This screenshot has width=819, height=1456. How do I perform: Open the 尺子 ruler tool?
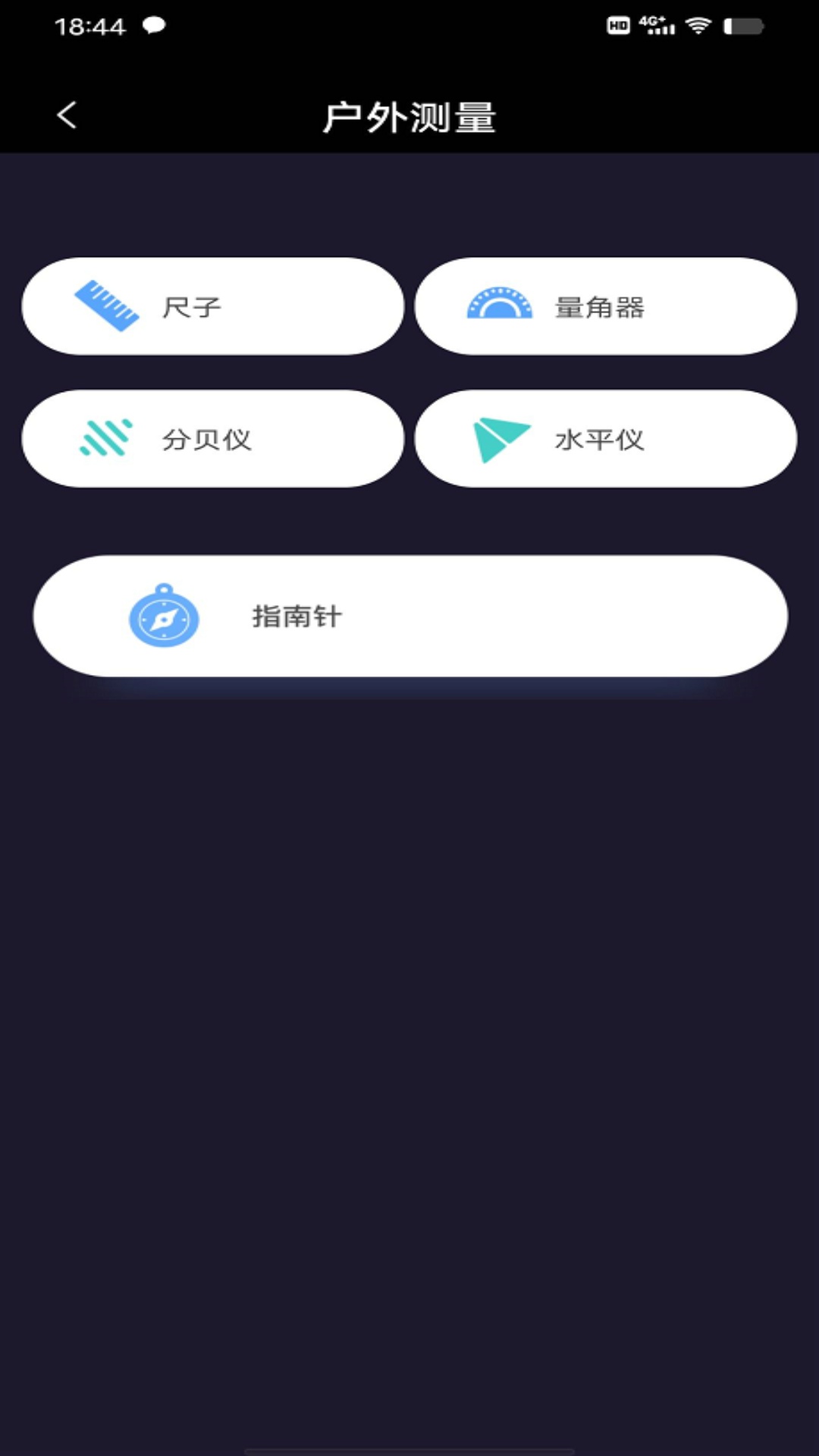pos(213,306)
